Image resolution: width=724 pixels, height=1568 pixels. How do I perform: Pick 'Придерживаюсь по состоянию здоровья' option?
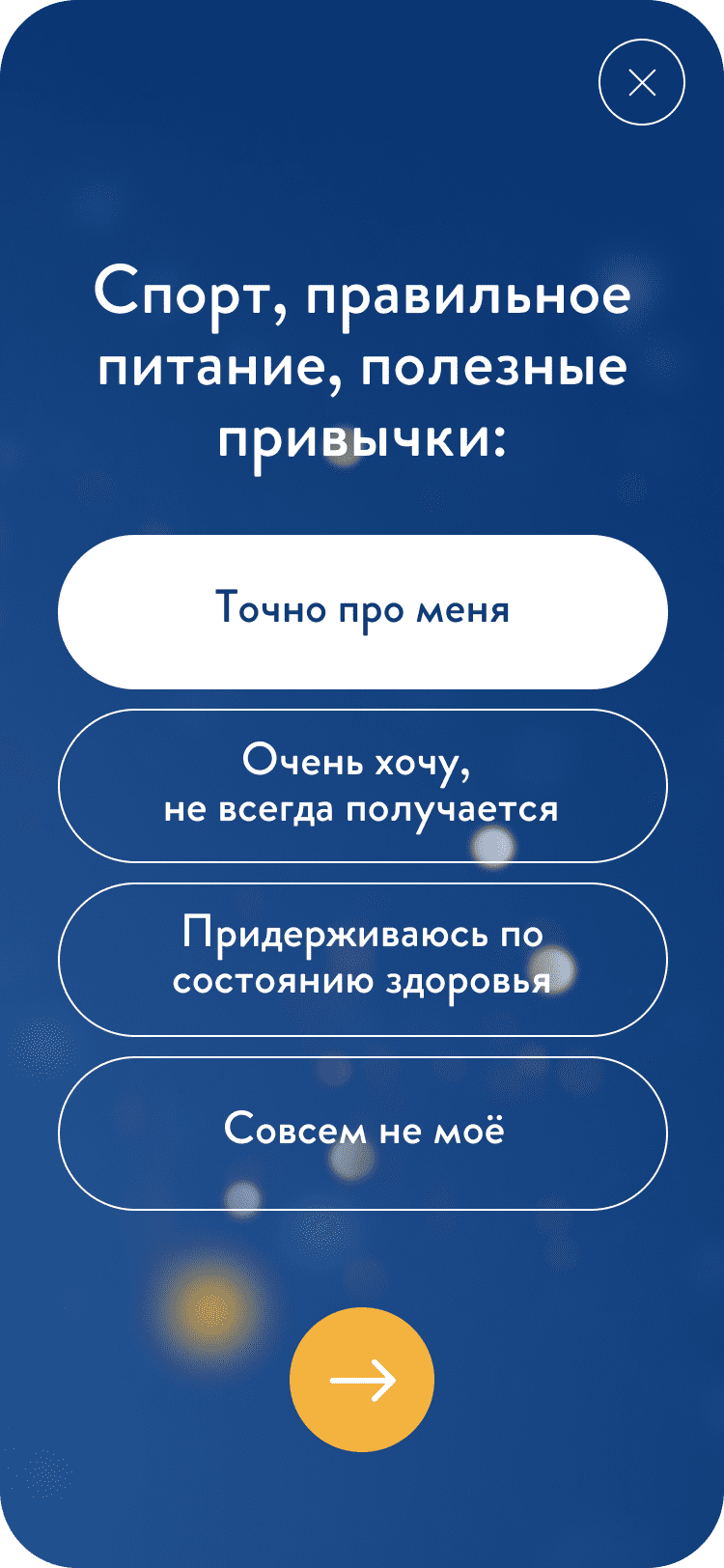(x=362, y=959)
